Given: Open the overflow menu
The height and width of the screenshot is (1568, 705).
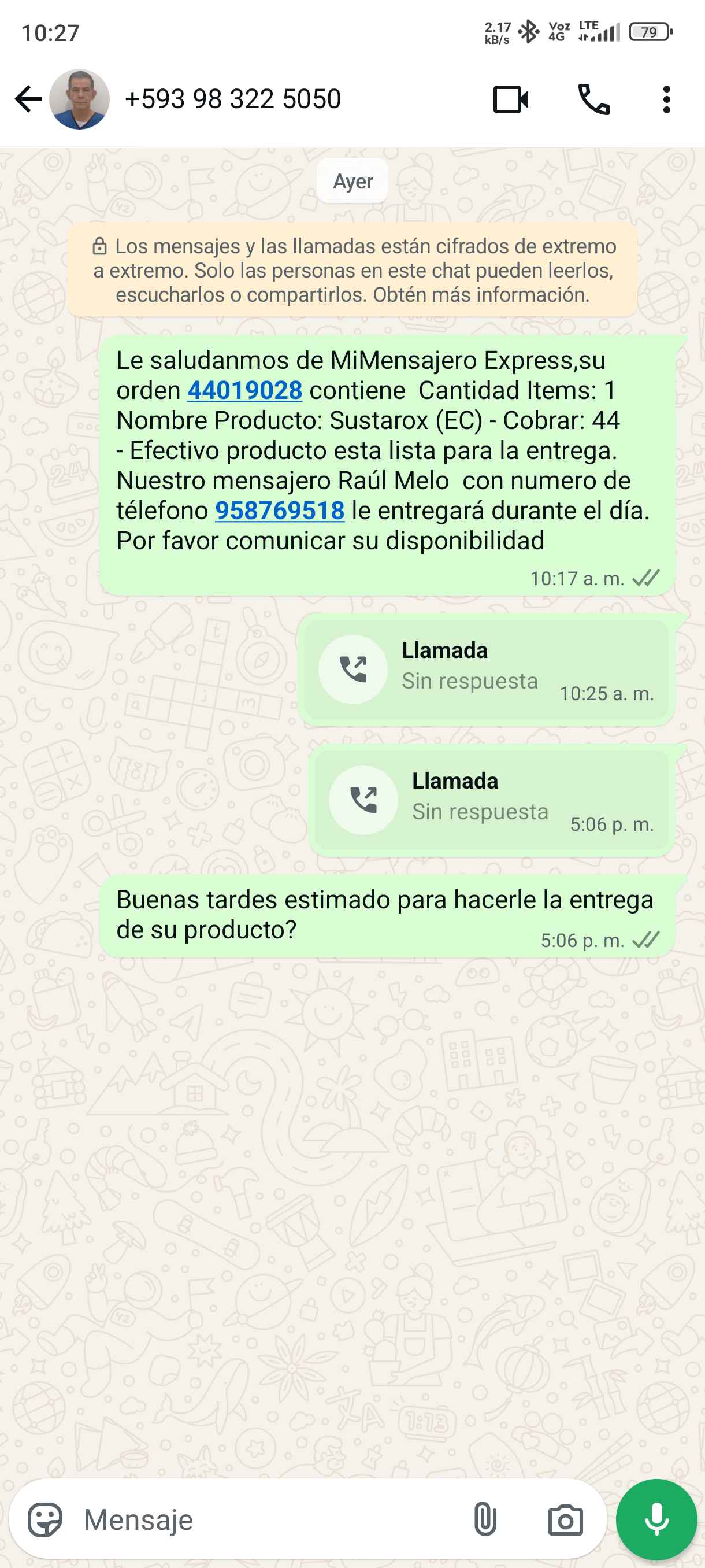Looking at the screenshot, I should pos(667,99).
